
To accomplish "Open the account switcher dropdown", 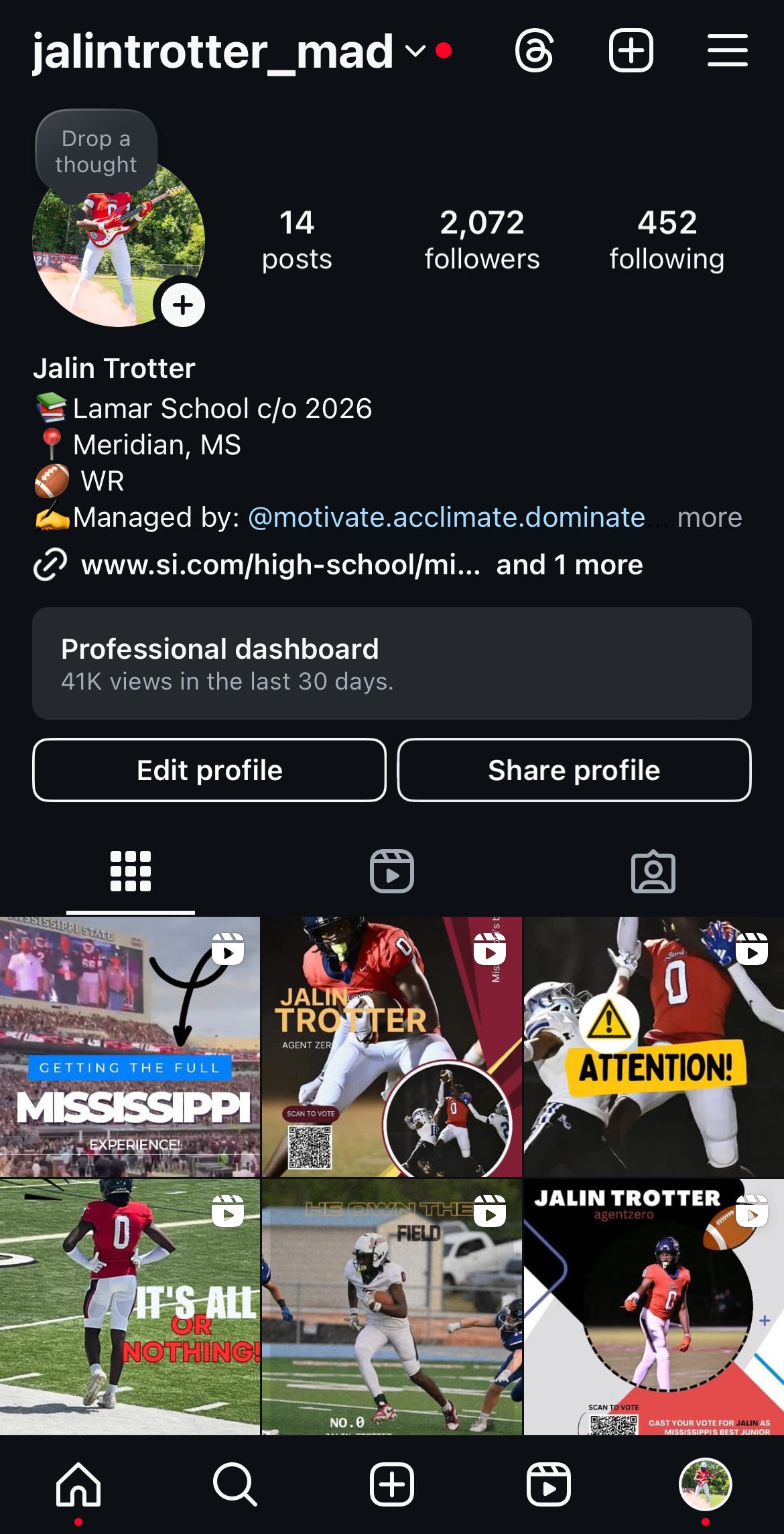I will (415, 51).
